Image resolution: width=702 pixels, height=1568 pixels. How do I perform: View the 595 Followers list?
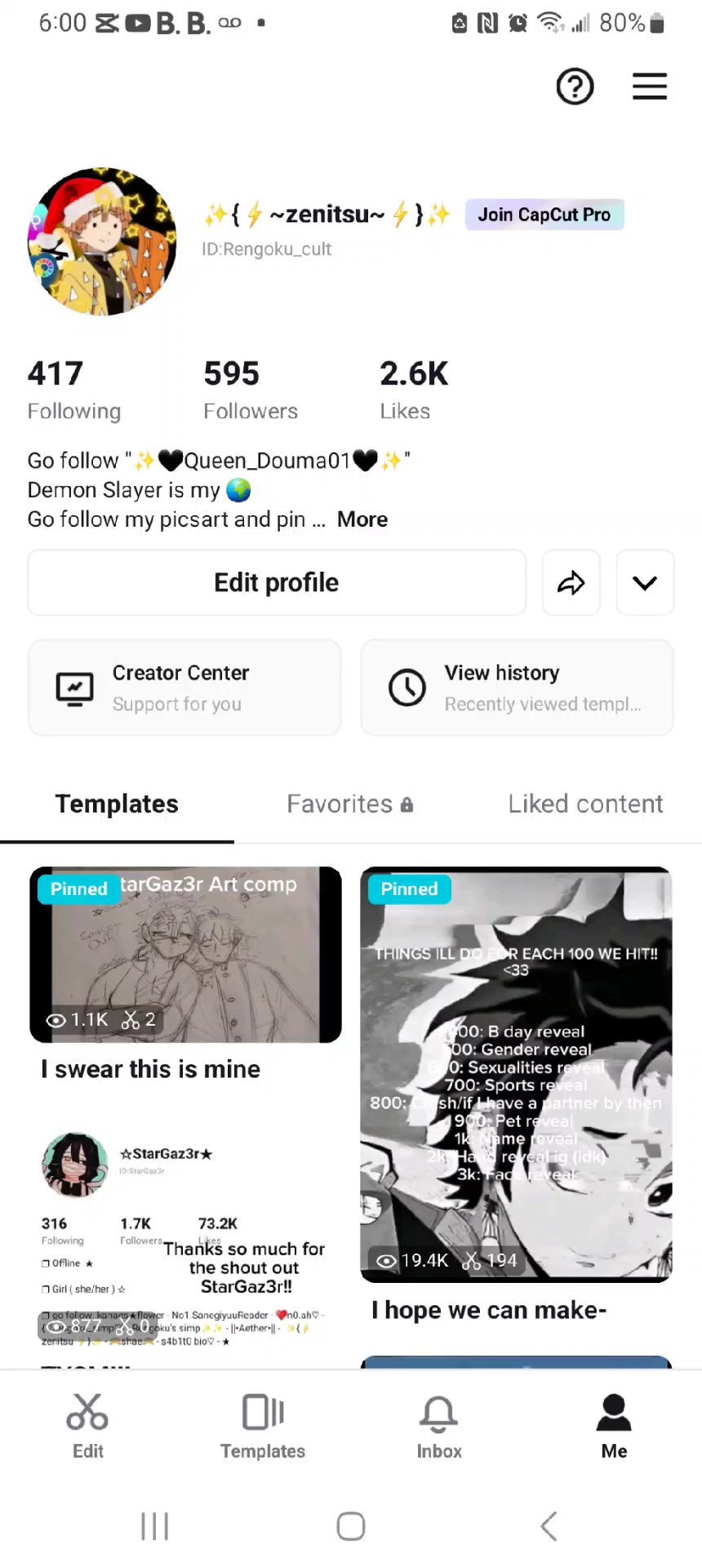tap(250, 390)
